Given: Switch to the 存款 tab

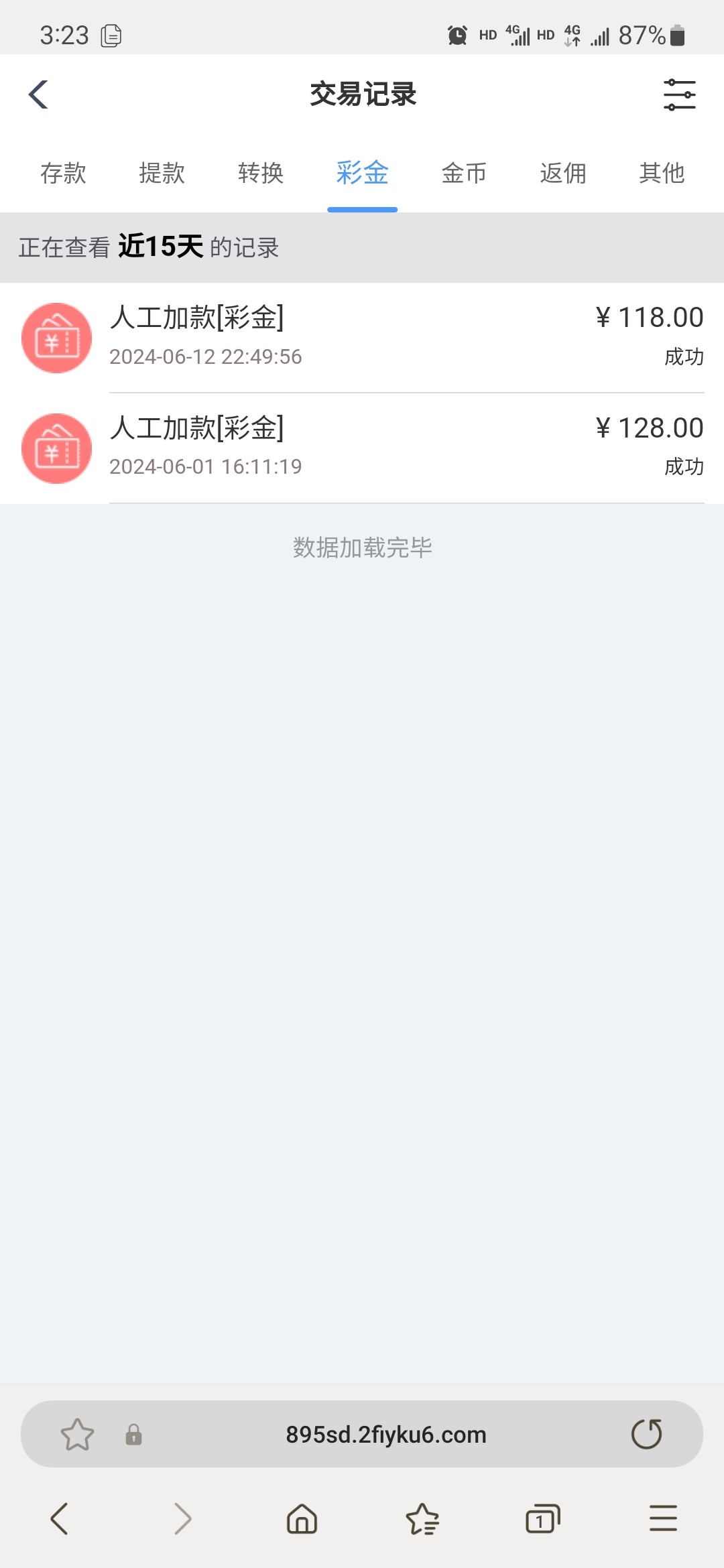Looking at the screenshot, I should [x=62, y=173].
